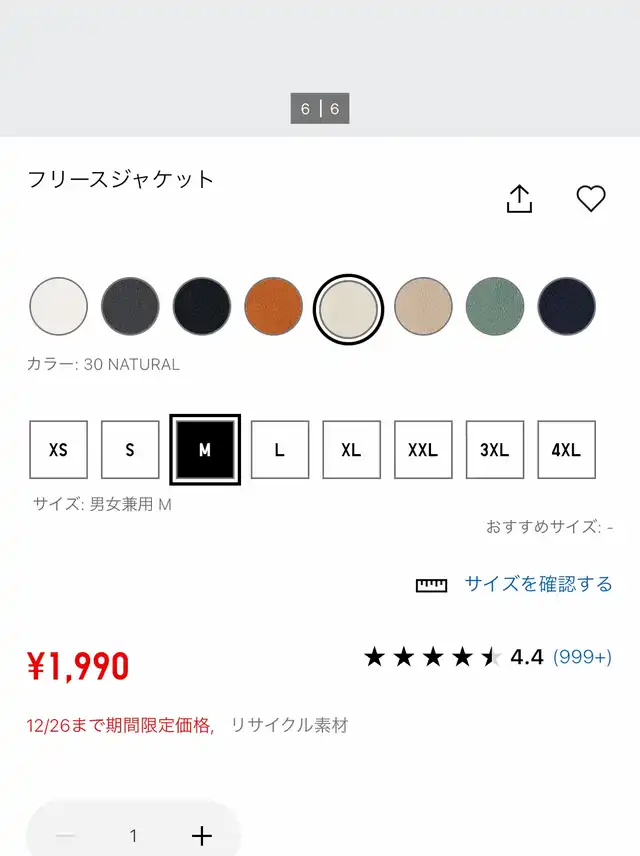Select the navy color swatch
The height and width of the screenshot is (856, 640).
coord(567,306)
